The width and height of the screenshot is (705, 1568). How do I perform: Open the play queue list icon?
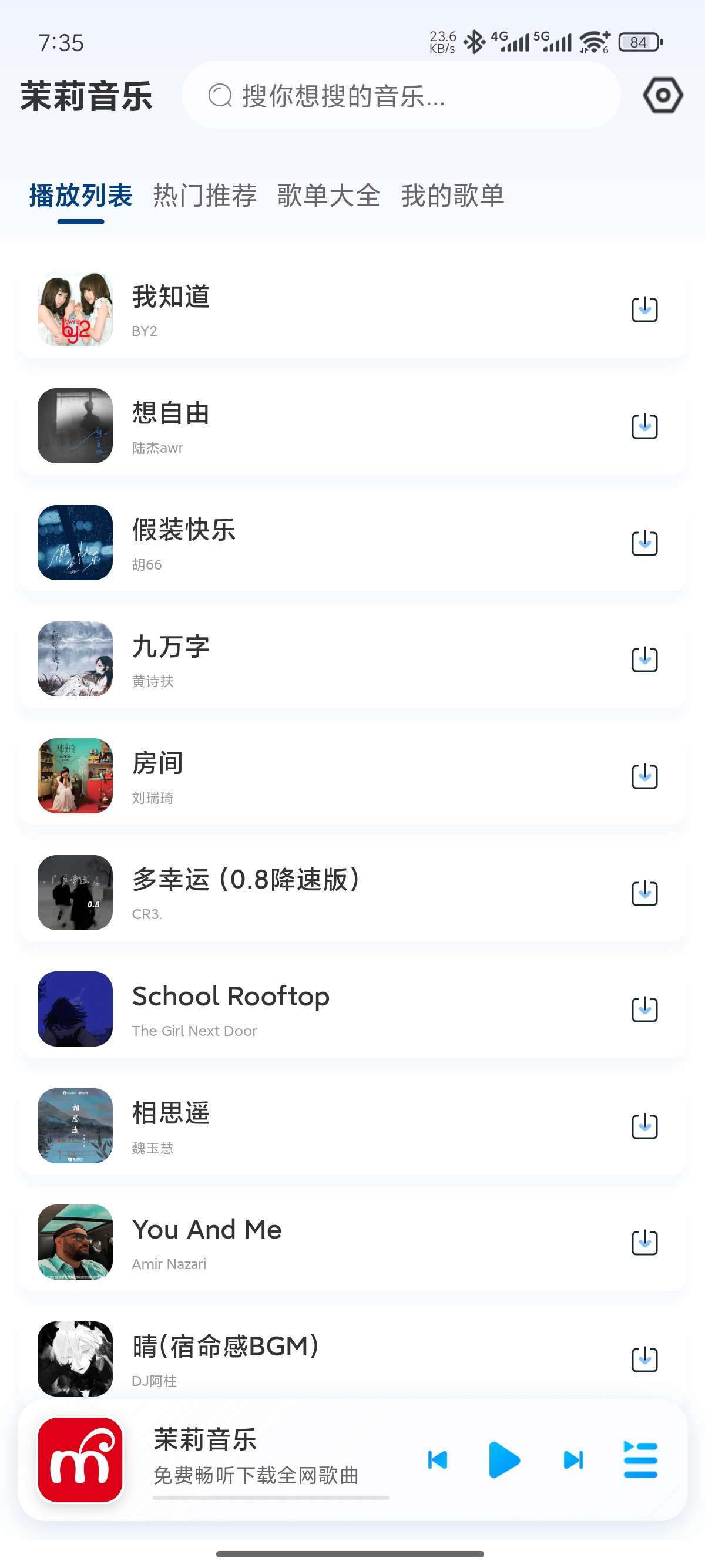coord(640,1460)
